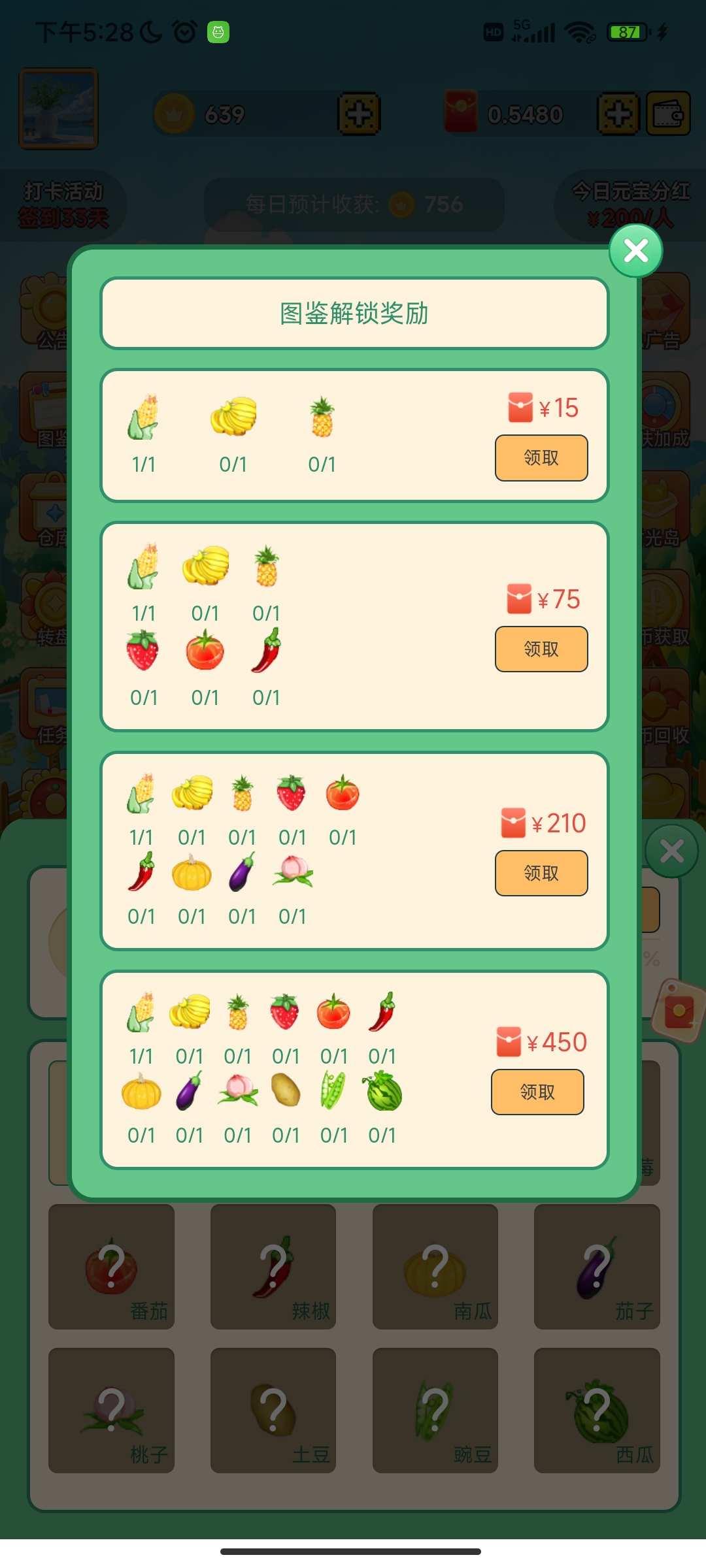Collect the ¥450 reward with 领取
This screenshot has width=706, height=1568.
tap(537, 1092)
